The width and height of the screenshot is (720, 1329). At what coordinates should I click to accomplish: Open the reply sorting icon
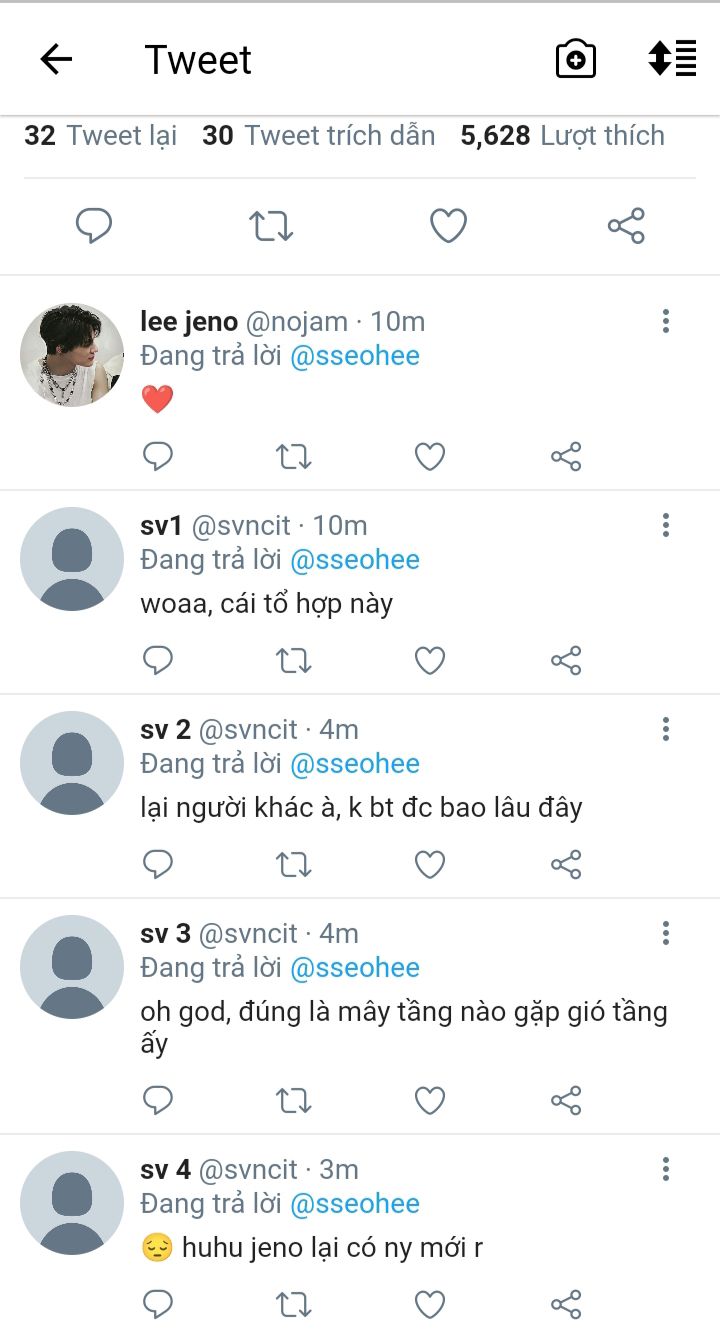672,59
